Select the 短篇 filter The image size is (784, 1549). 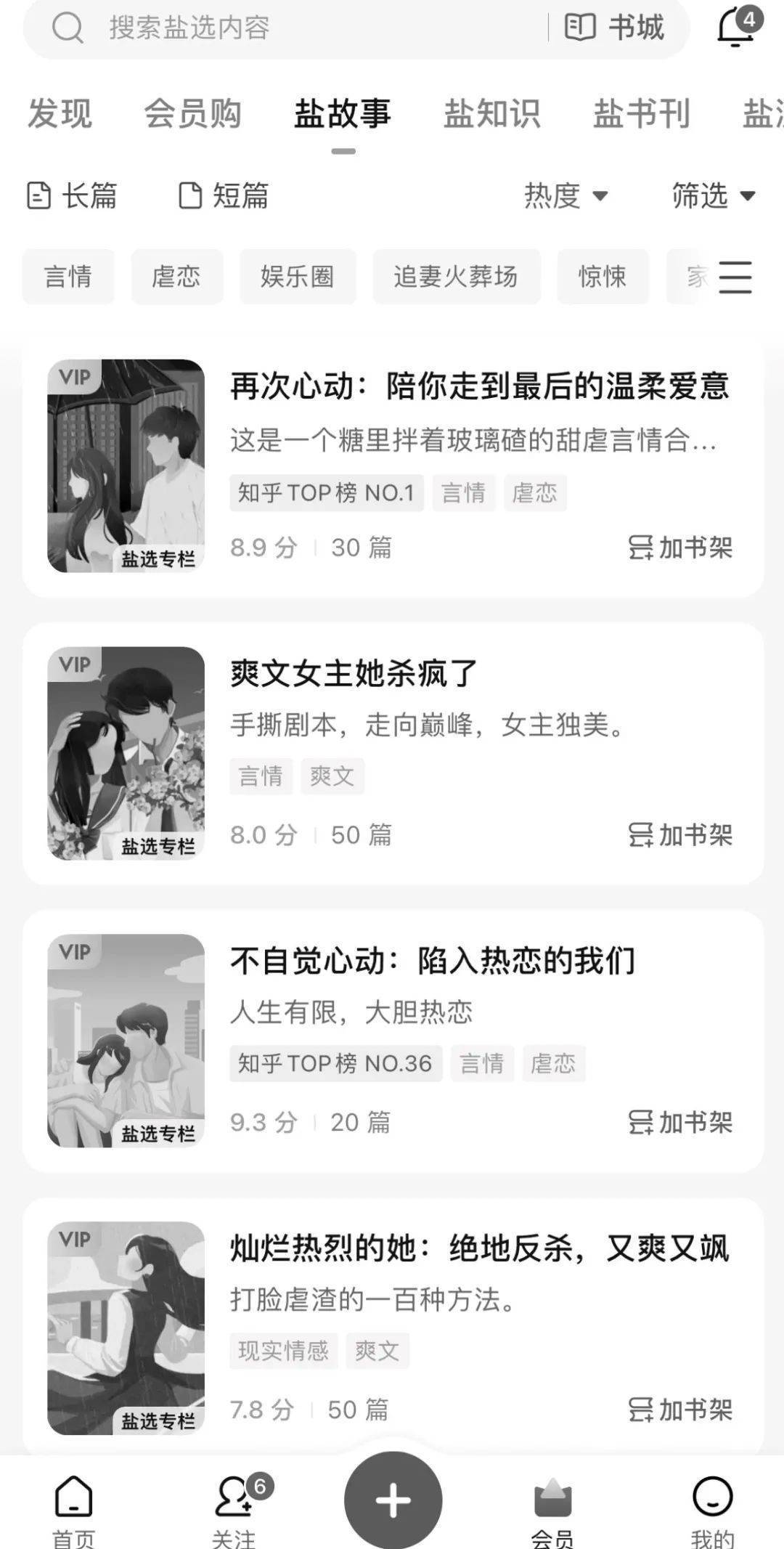pos(224,195)
